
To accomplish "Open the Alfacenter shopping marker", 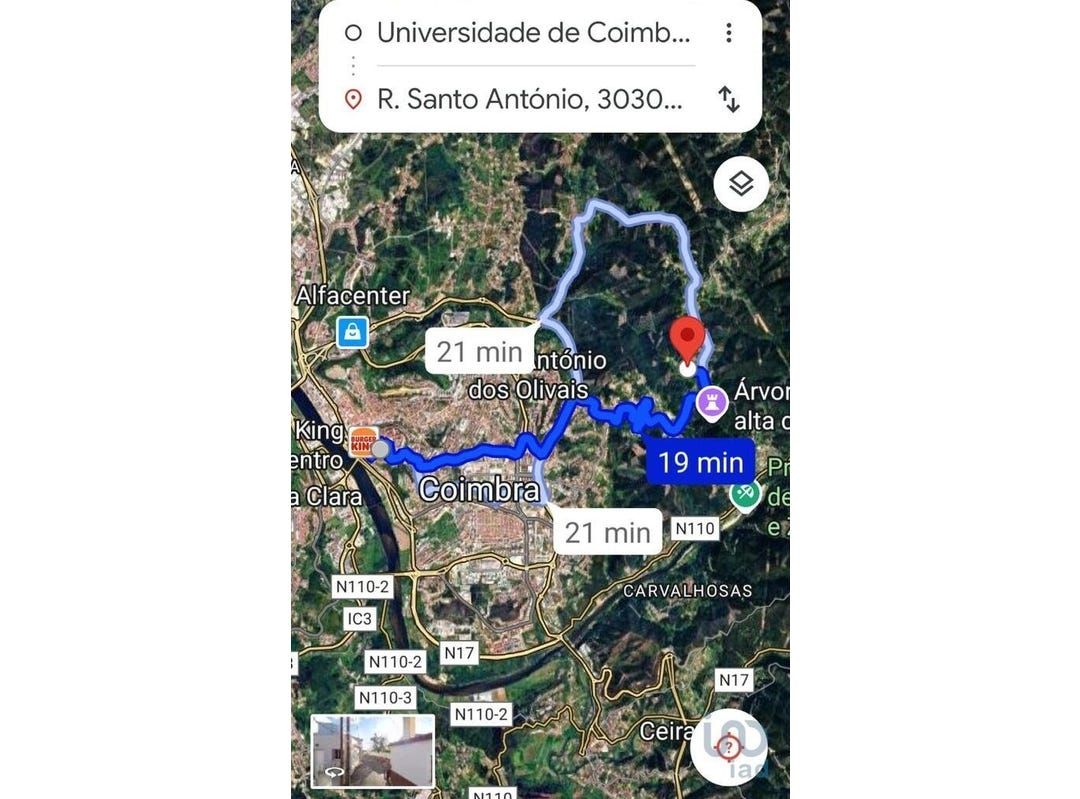I will tap(352, 331).
